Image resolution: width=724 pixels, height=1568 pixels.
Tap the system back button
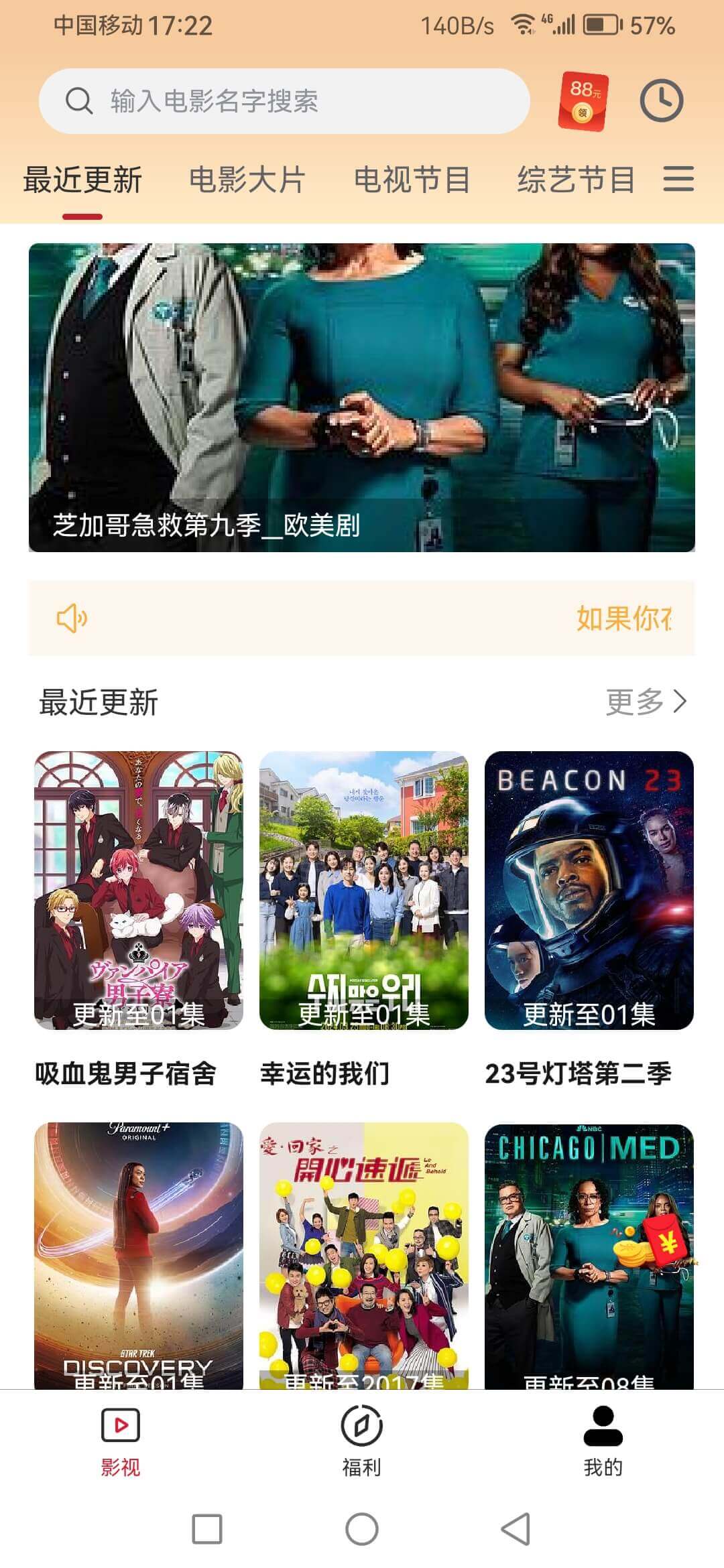(x=516, y=1529)
